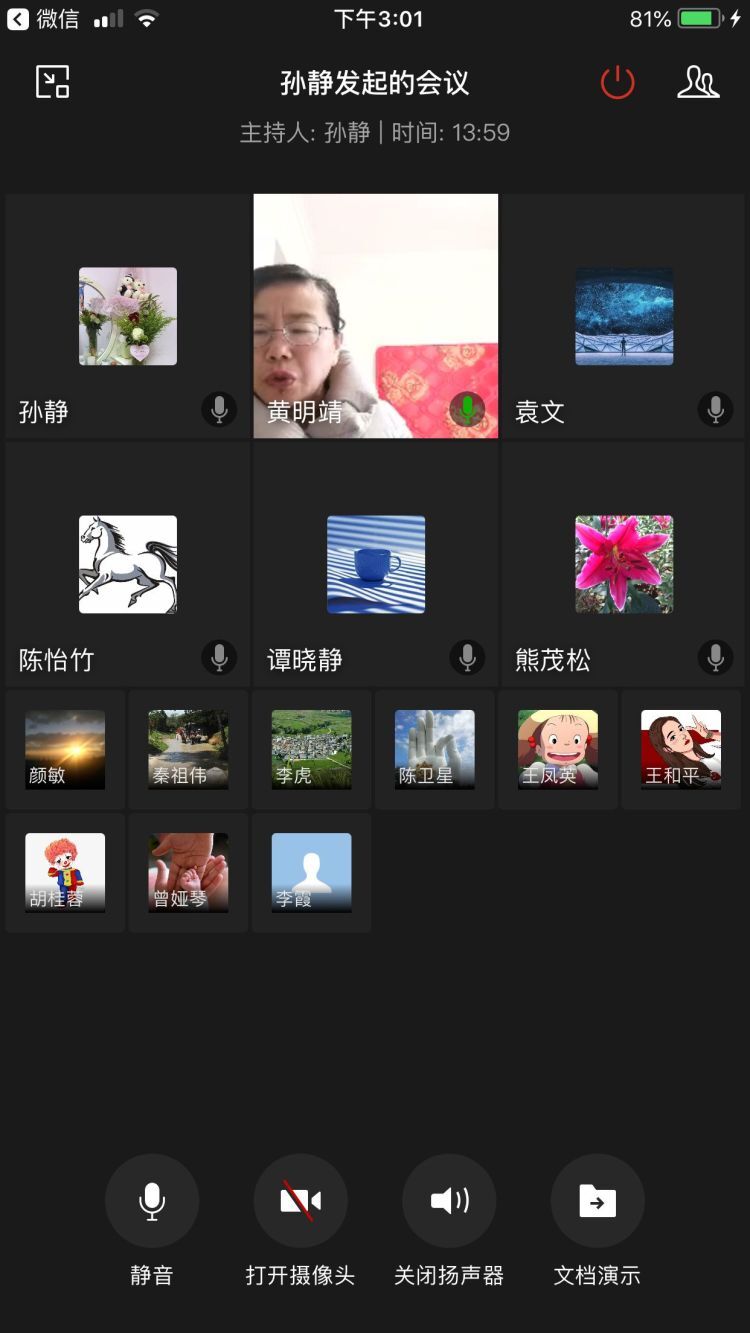Return to 微信 via status bar back

(x=42, y=18)
